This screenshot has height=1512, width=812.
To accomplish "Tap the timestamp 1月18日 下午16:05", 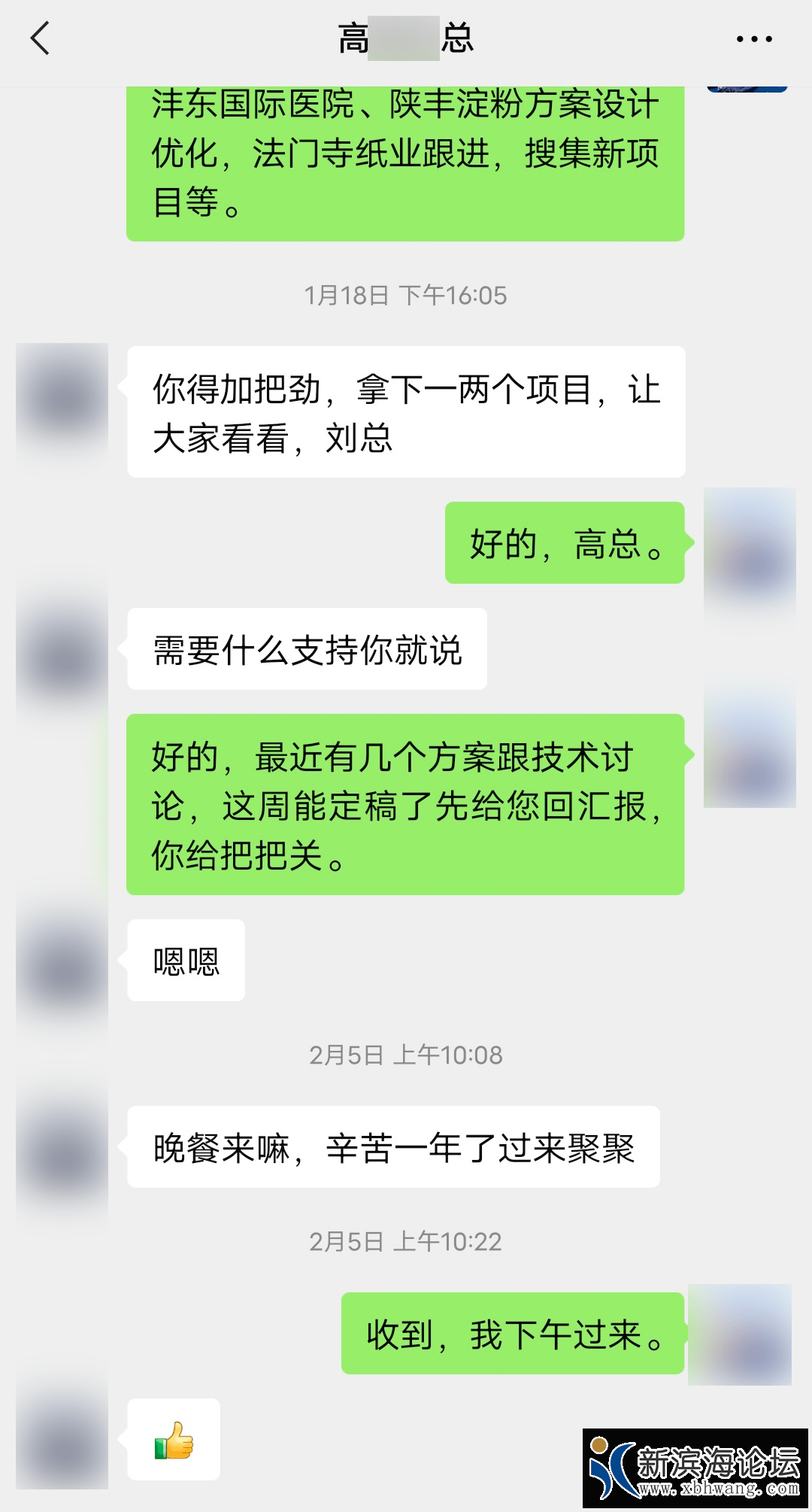I will (x=406, y=296).
